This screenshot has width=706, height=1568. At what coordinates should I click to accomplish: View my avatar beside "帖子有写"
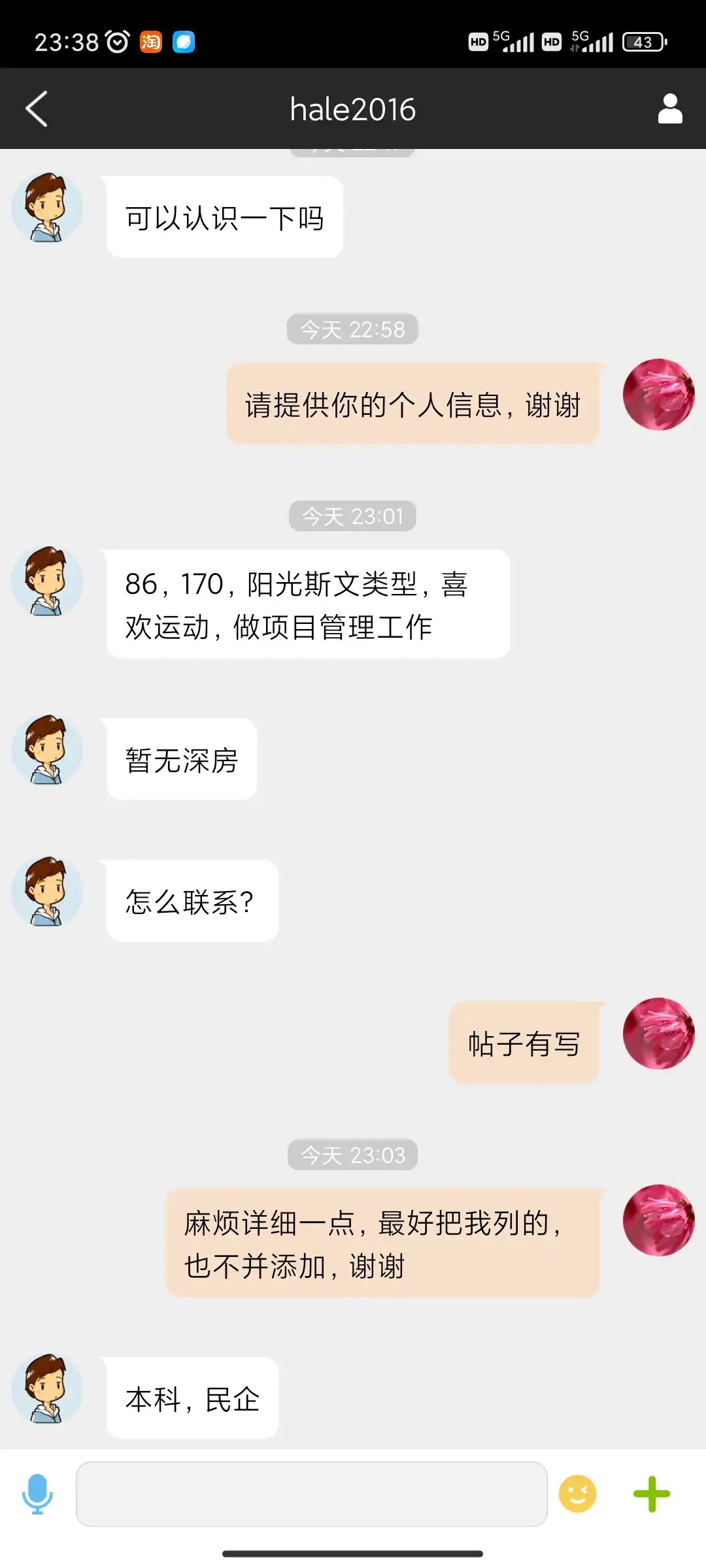(x=658, y=1033)
